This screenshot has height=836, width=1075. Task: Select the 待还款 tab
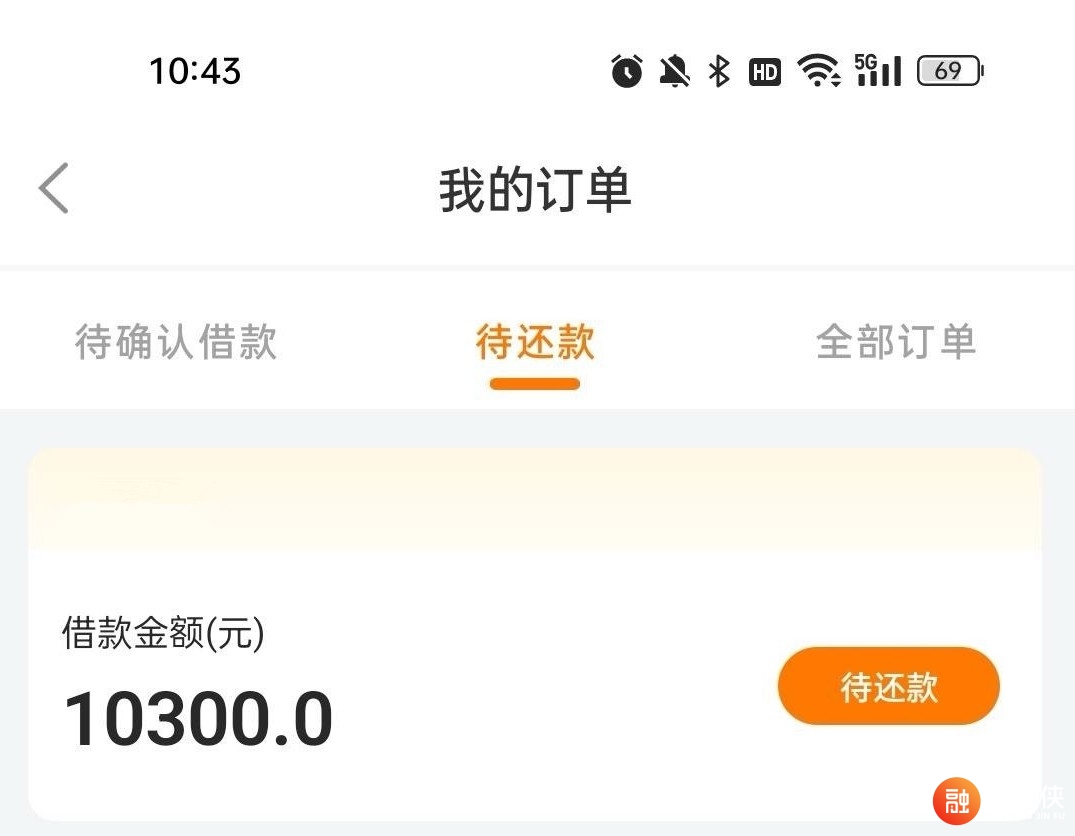pyautogui.click(x=535, y=342)
